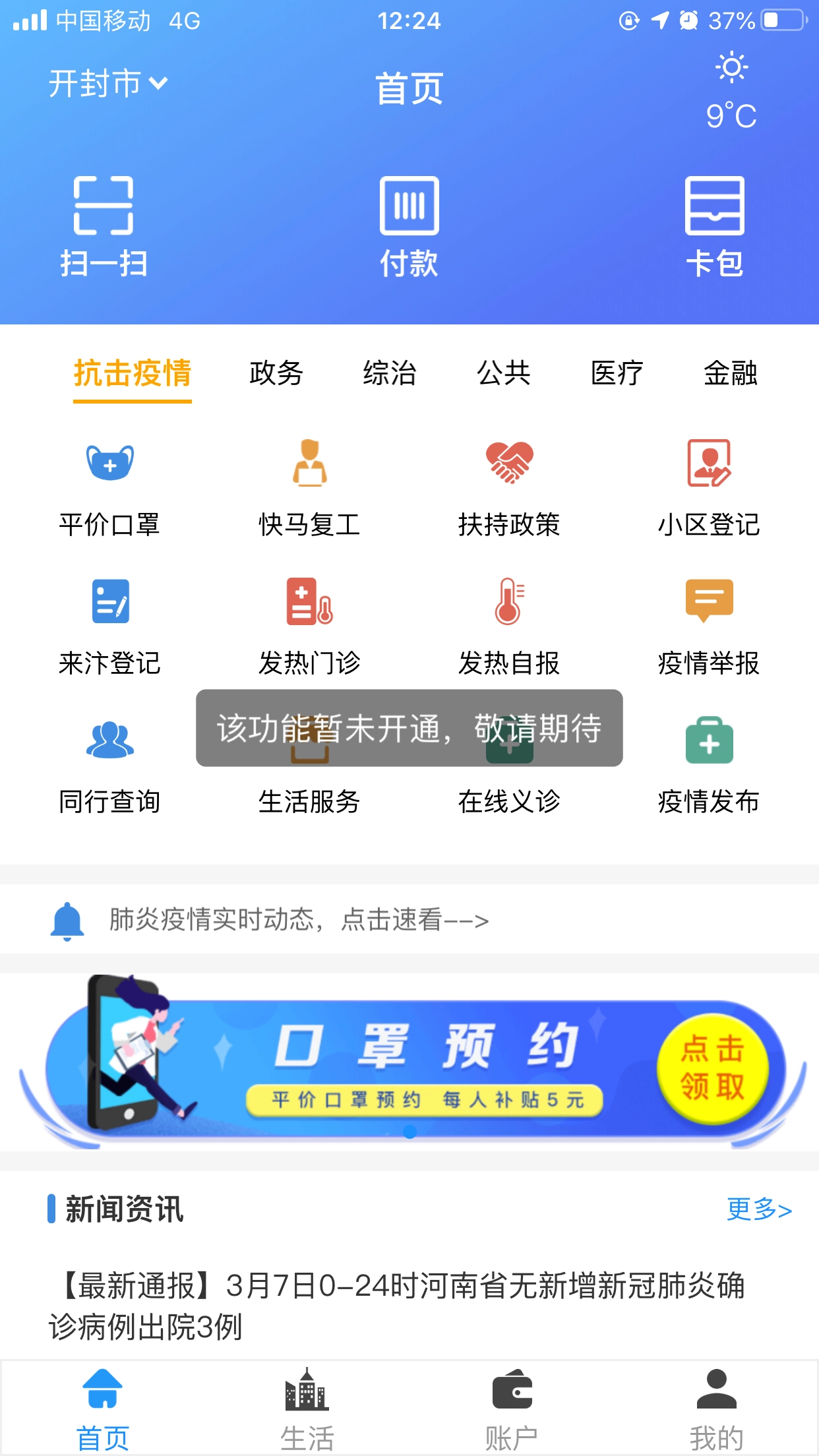Tap 点击领取 on mask banner
Image resolution: width=819 pixels, height=1456 pixels.
tap(712, 1068)
